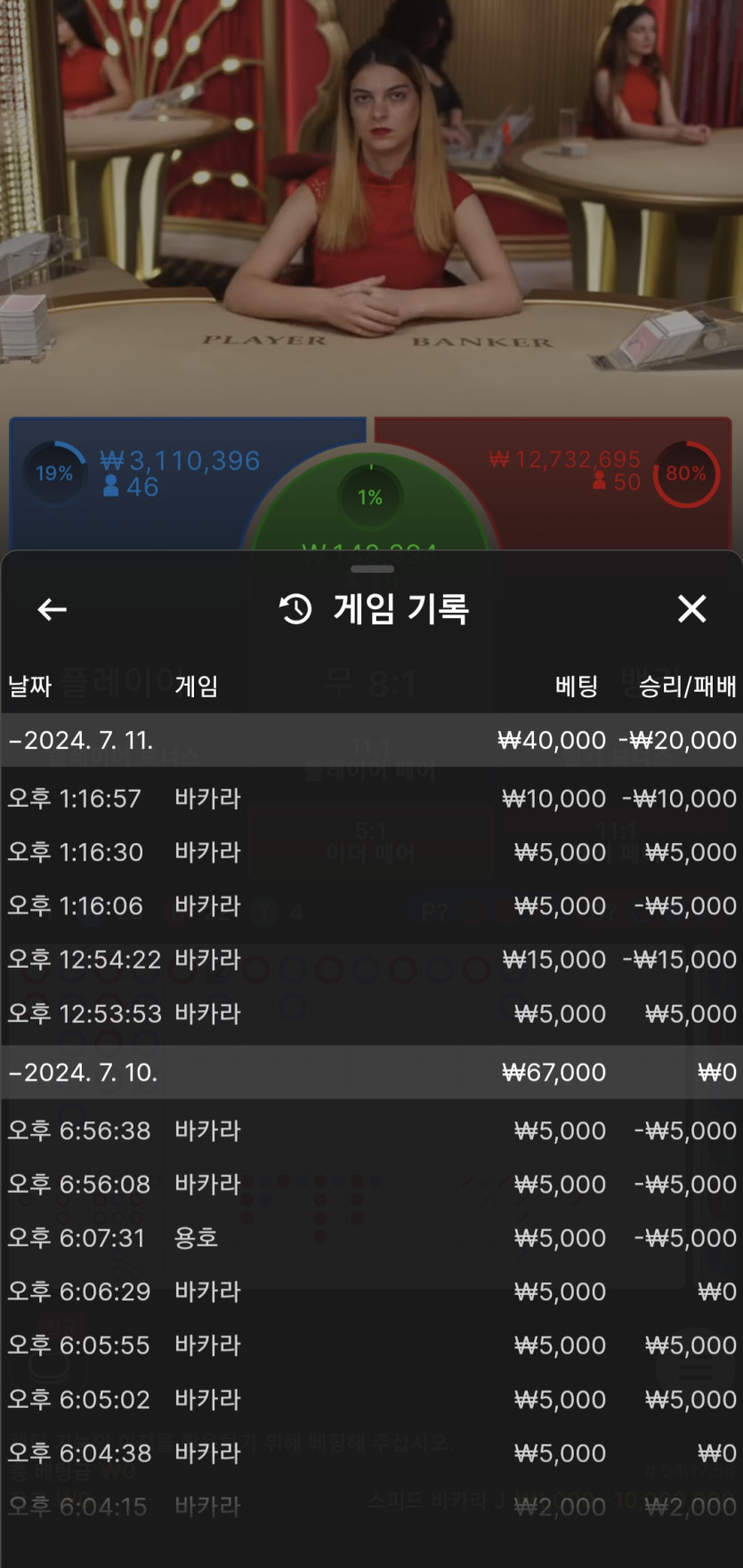The height and width of the screenshot is (1568, 743).
Task: Close the game history panel
Action: pyautogui.click(x=691, y=609)
